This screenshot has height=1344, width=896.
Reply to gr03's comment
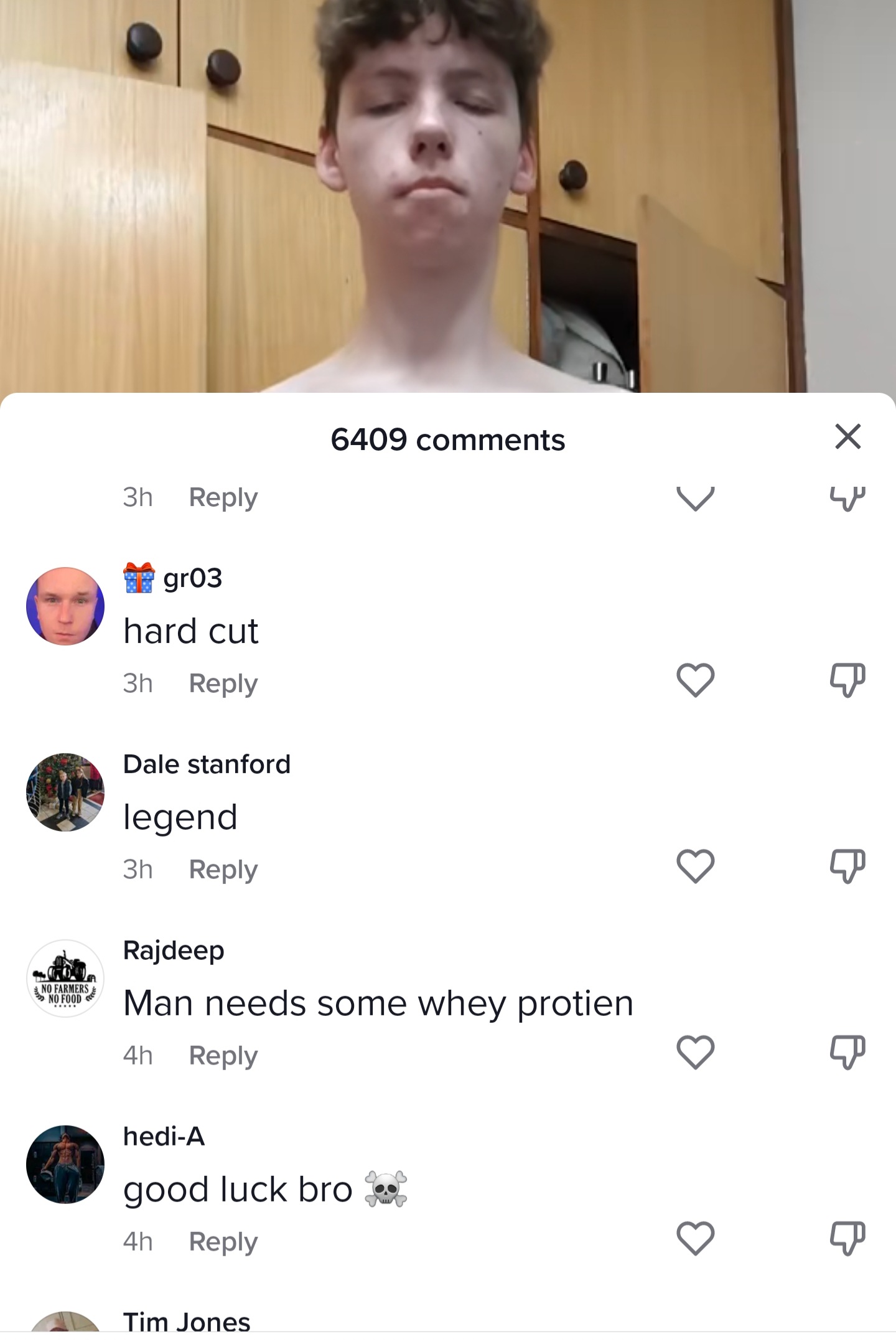pyautogui.click(x=223, y=684)
